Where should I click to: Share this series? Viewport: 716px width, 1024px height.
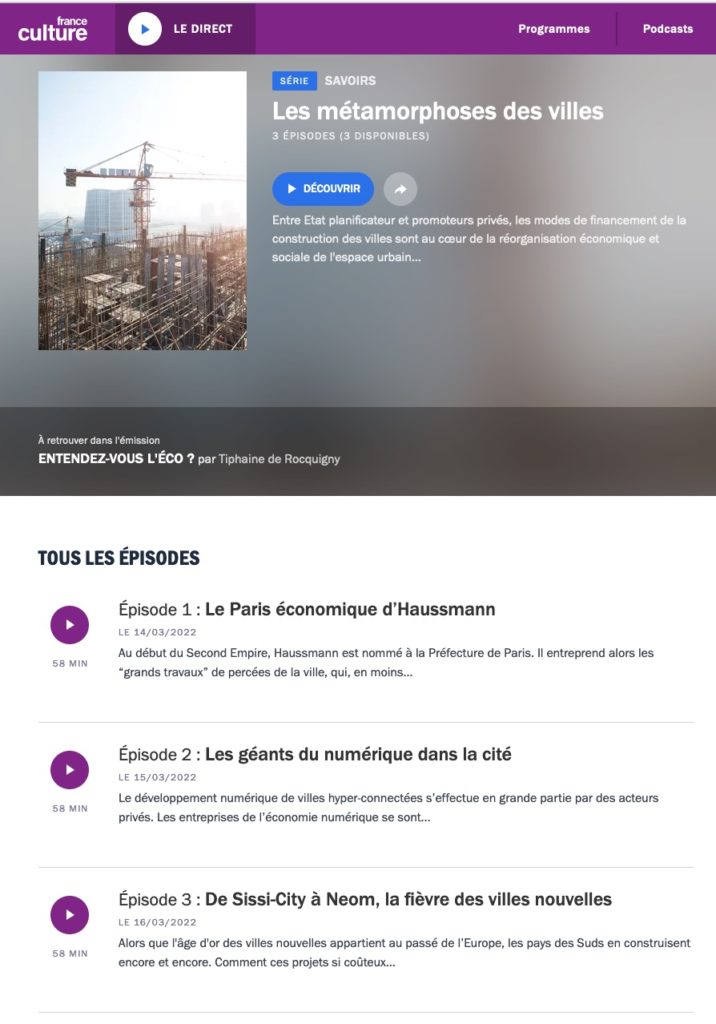(400, 188)
